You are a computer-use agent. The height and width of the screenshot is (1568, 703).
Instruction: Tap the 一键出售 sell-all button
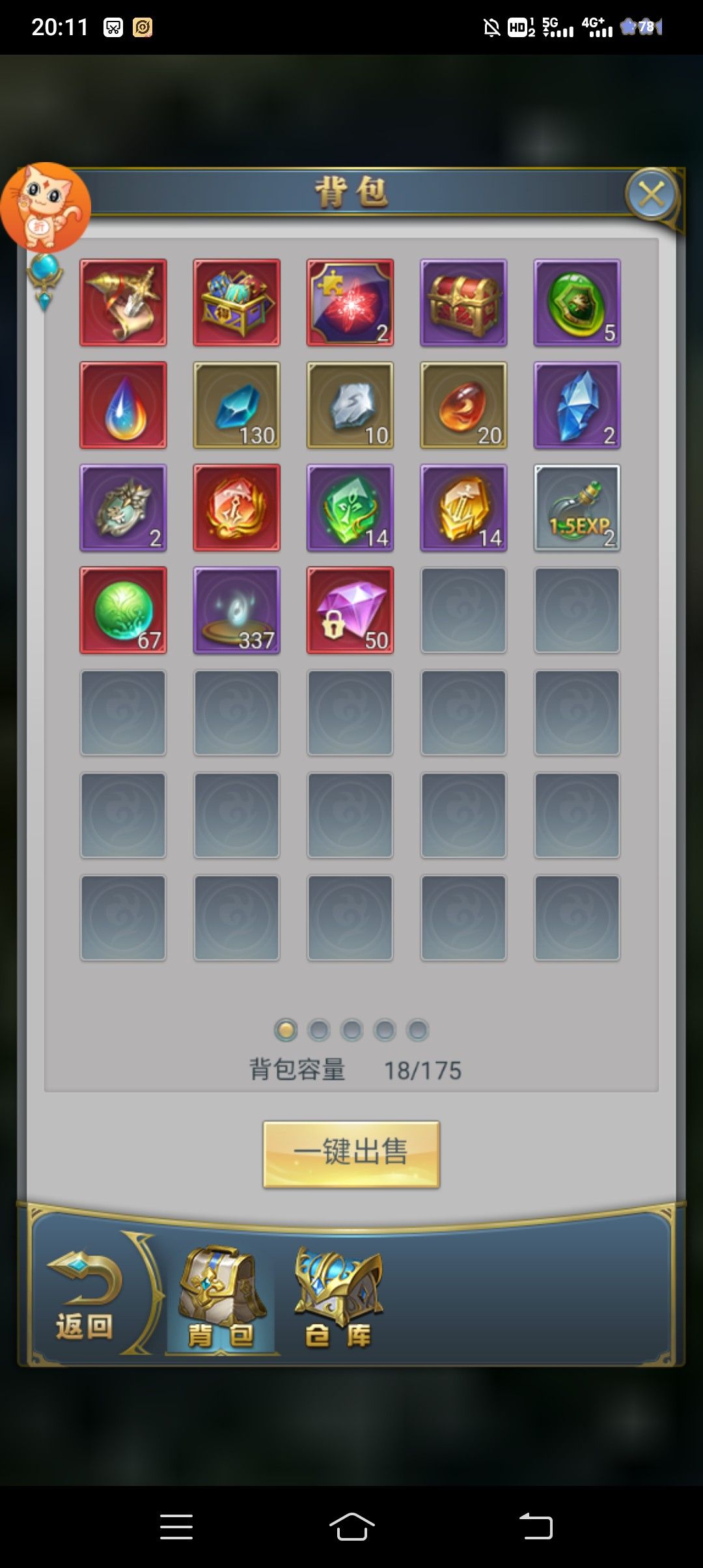pos(351,1153)
